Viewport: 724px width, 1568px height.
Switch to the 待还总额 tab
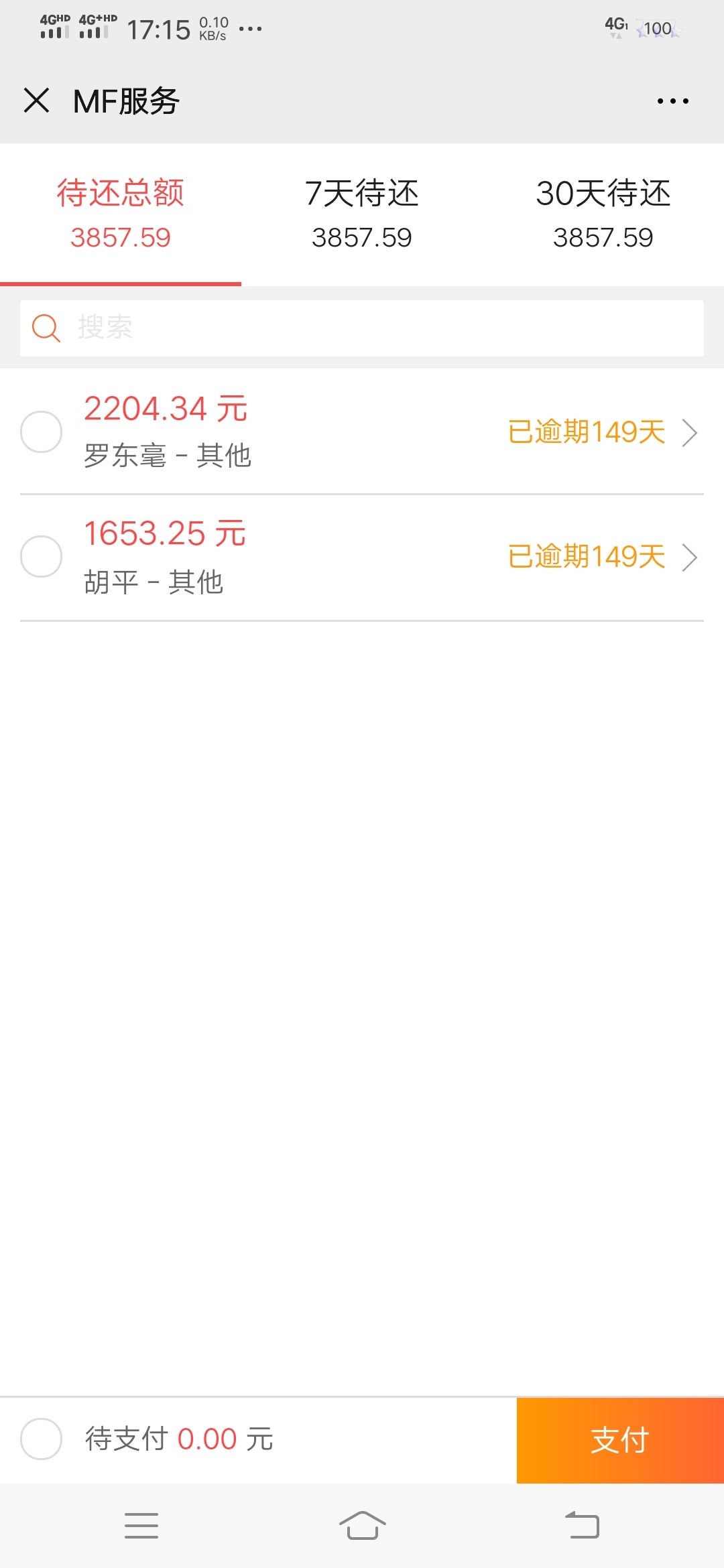[x=121, y=214]
